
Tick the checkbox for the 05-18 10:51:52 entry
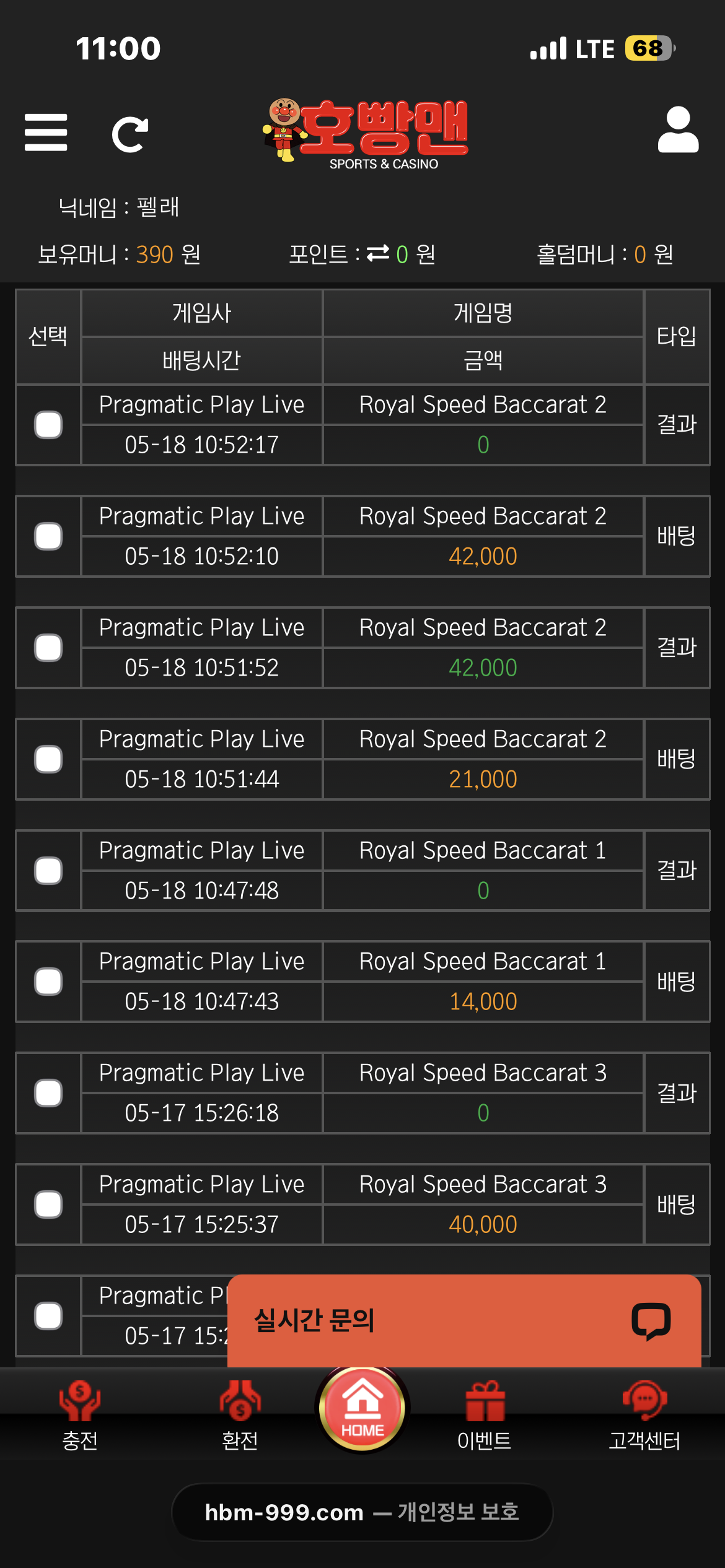pos(48,648)
